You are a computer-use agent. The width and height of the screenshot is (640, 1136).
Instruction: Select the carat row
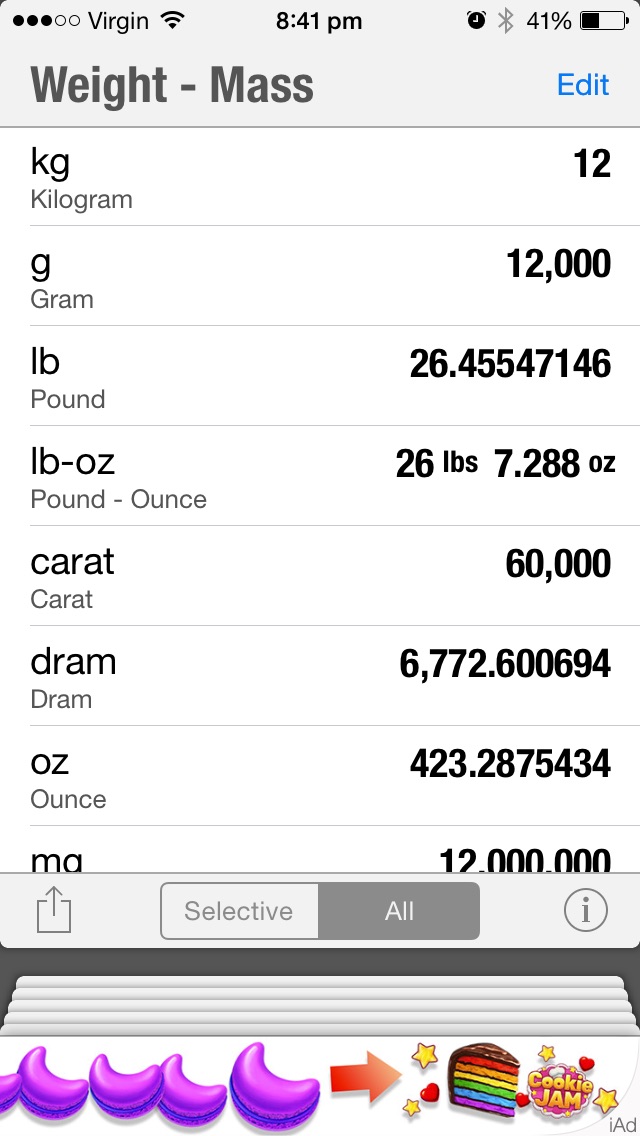[320, 577]
